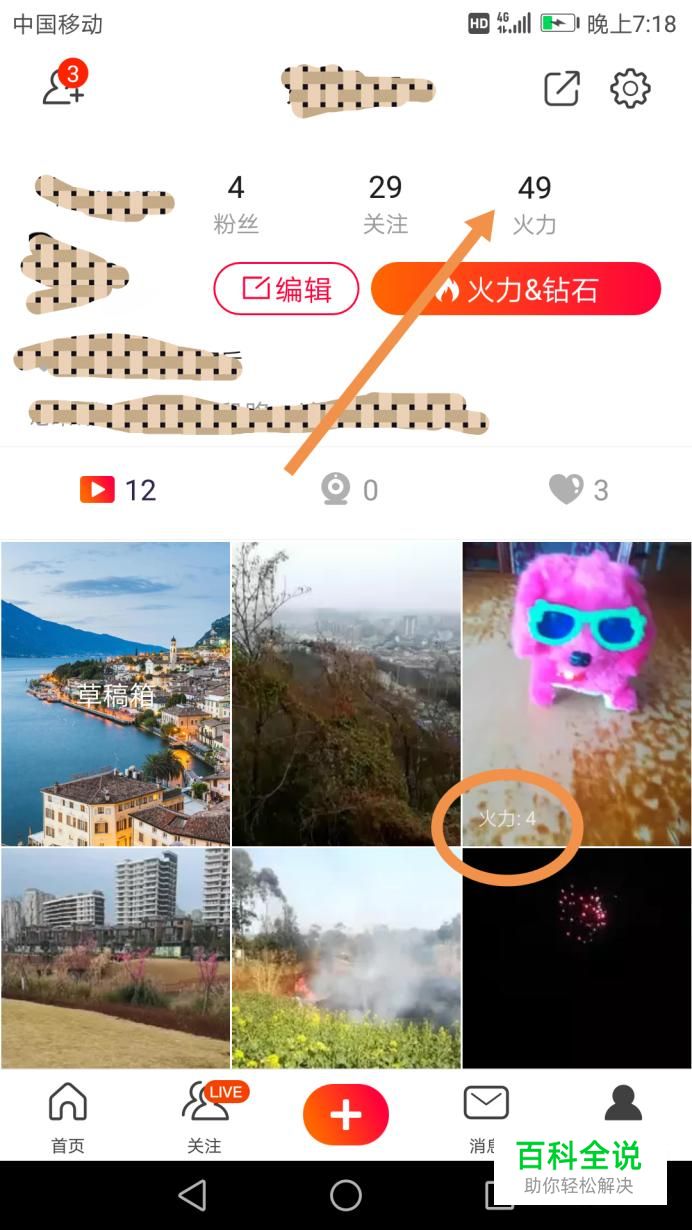The width and height of the screenshot is (692, 1230).
Task: Open the fireworks video
Action: pyautogui.click(x=576, y=958)
